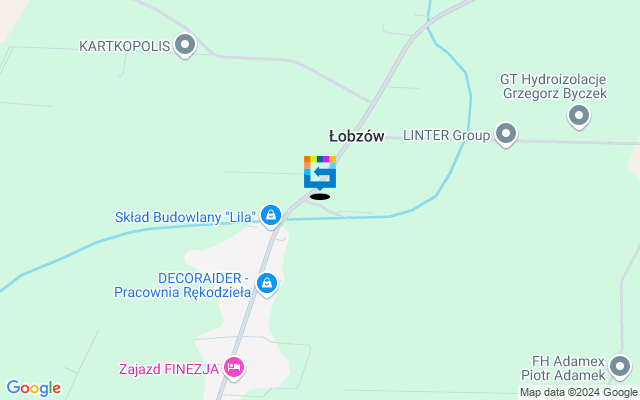Open Skład Budowlany "Lila" shop marker
This screenshot has width=640, height=400.
[x=271, y=214]
